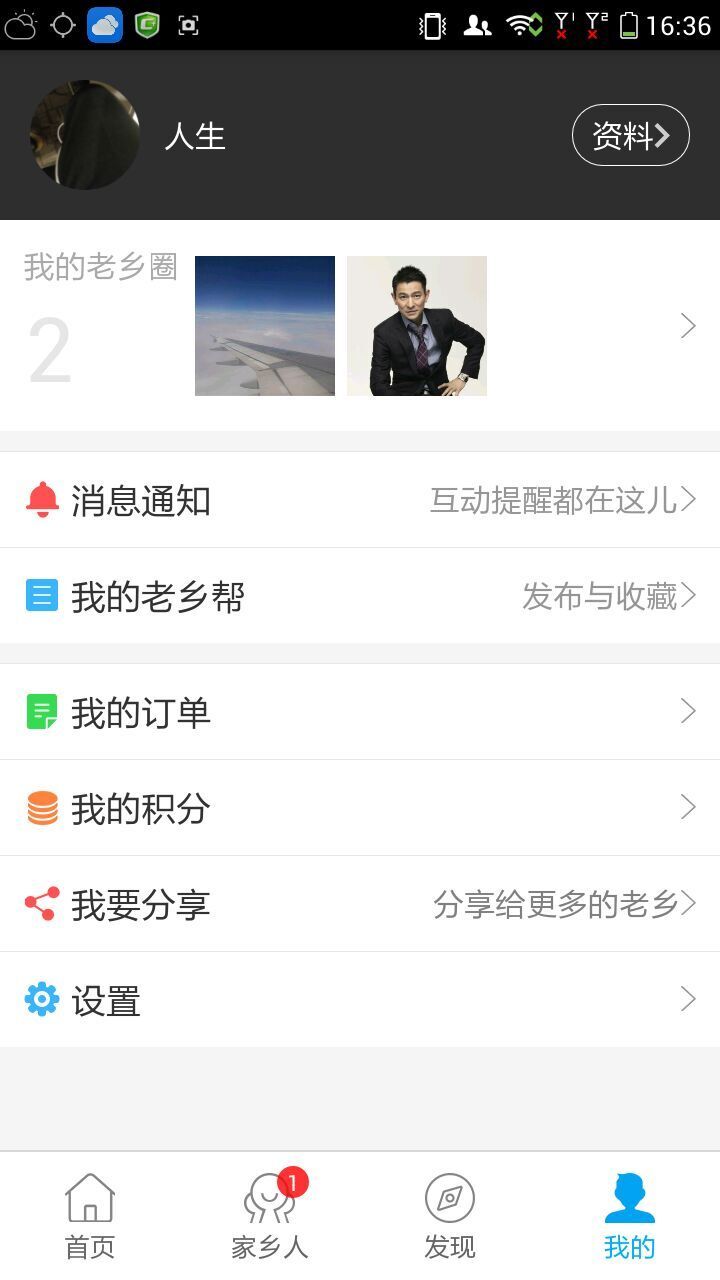Select 我要分享 to share with others
The width and height of the screenshot is (720, 1280).
pyautogui.click(x=360, y=904)
